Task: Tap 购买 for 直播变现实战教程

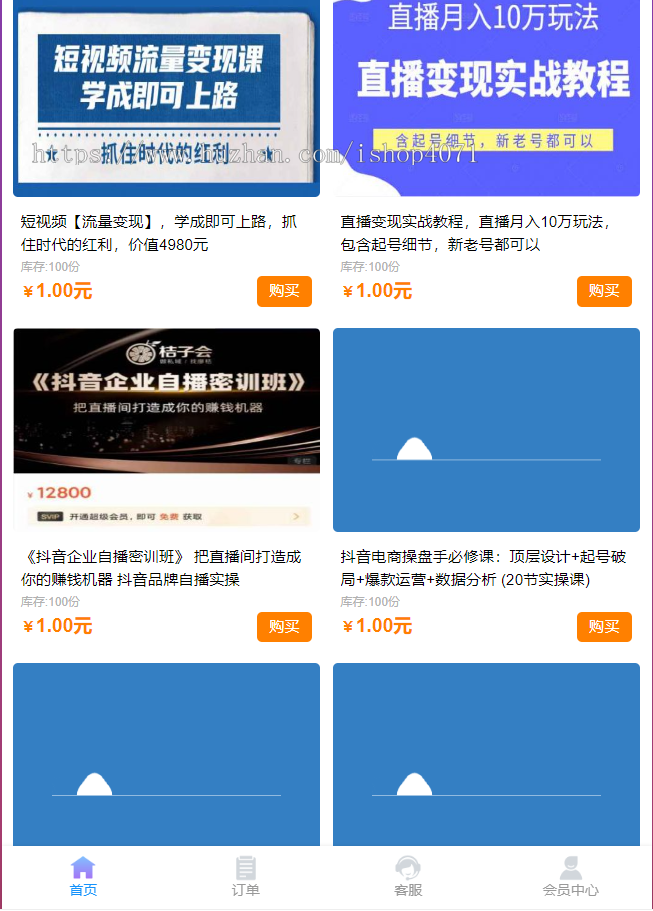Action: [x=604, y=291]
